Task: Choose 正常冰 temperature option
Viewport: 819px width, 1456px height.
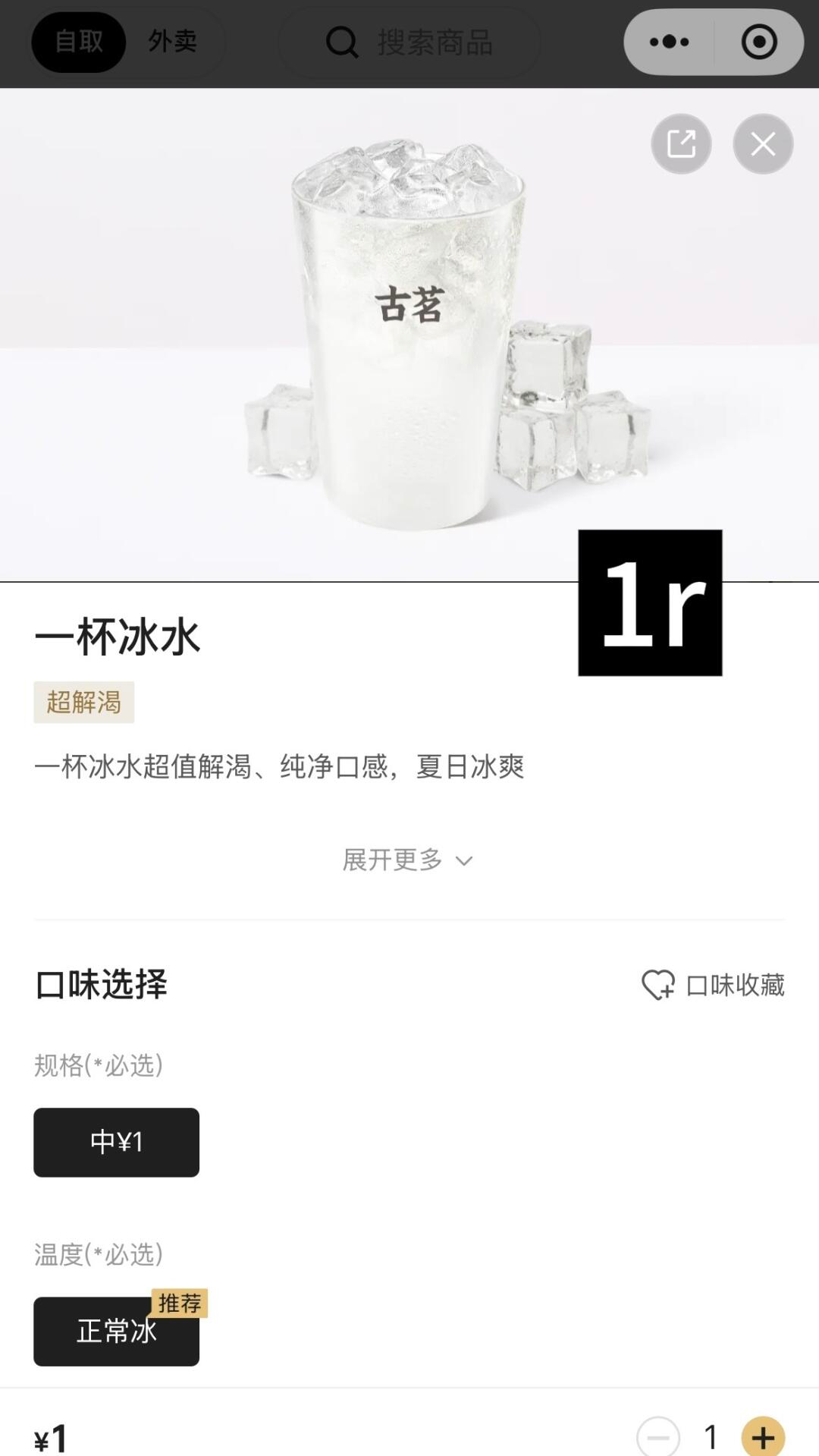Action: coord(116,1331)
